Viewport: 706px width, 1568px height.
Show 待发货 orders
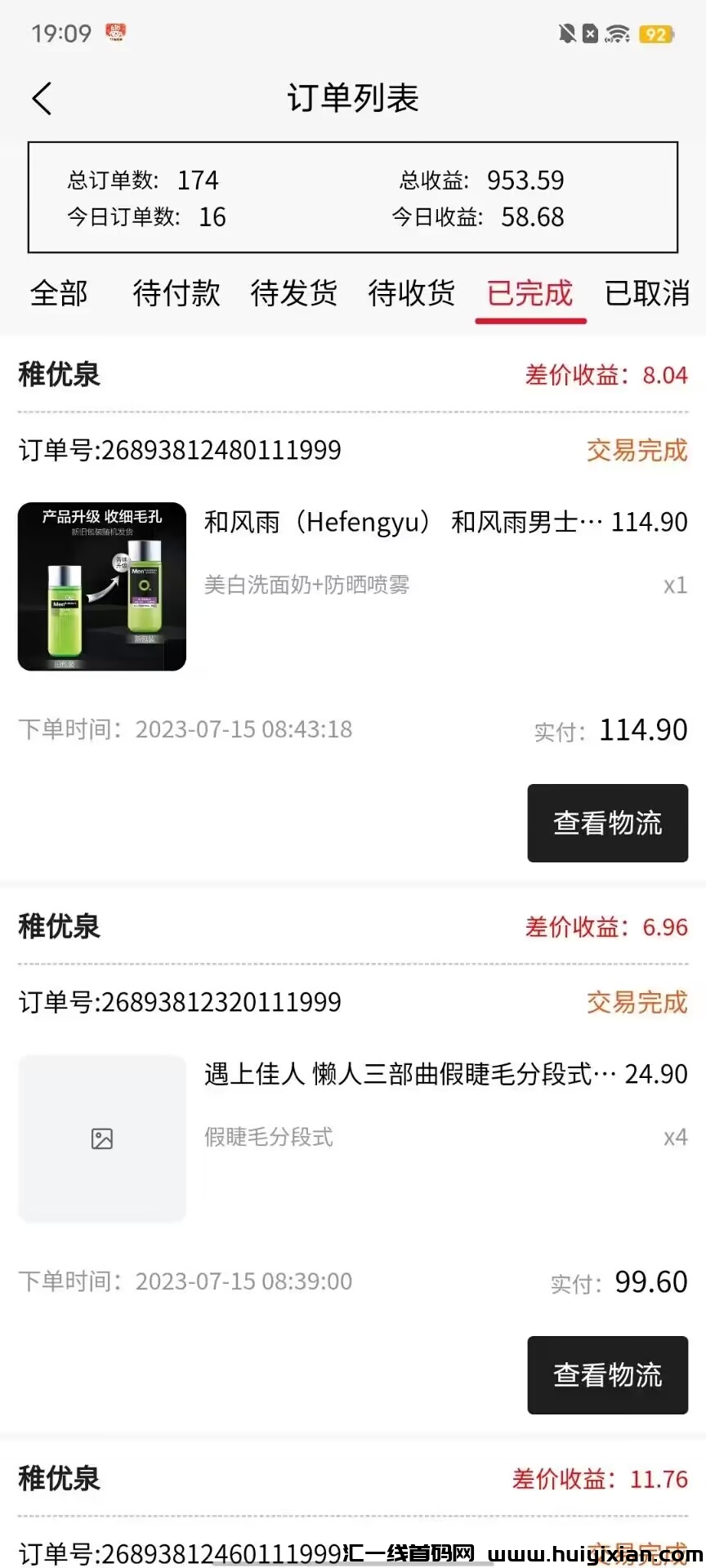(x=294, y=294)
